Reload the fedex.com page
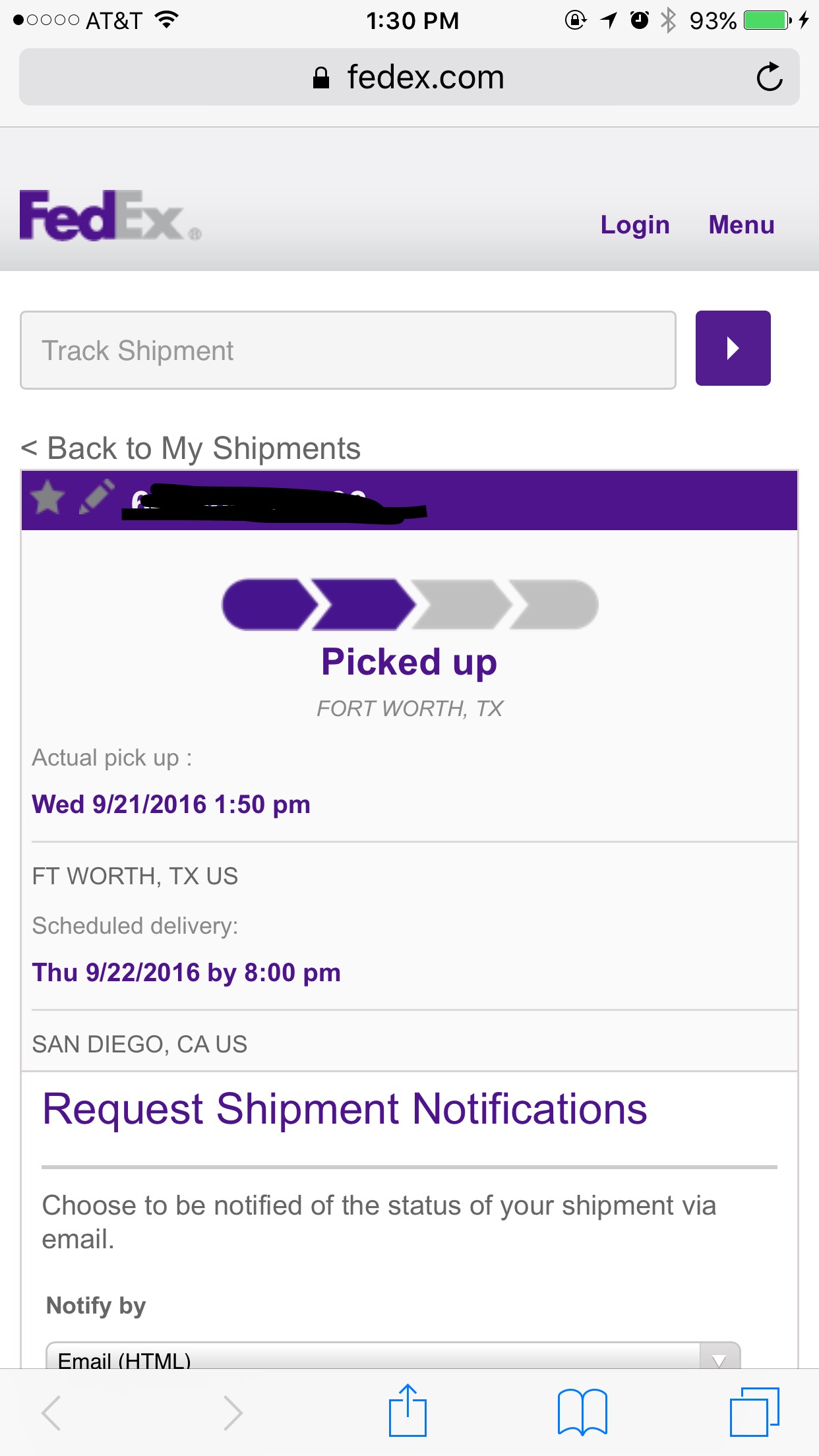819x1456 pixels. (x=770, y=78)
